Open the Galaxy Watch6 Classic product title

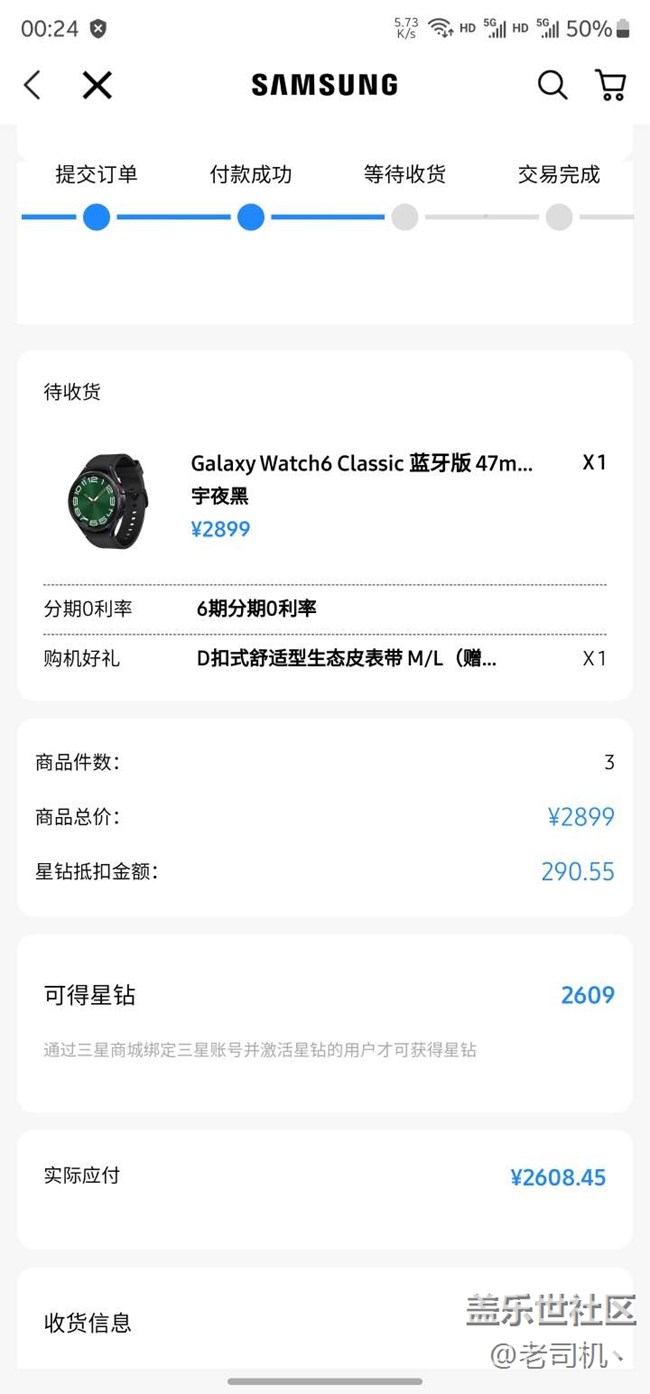pos(362,463)
